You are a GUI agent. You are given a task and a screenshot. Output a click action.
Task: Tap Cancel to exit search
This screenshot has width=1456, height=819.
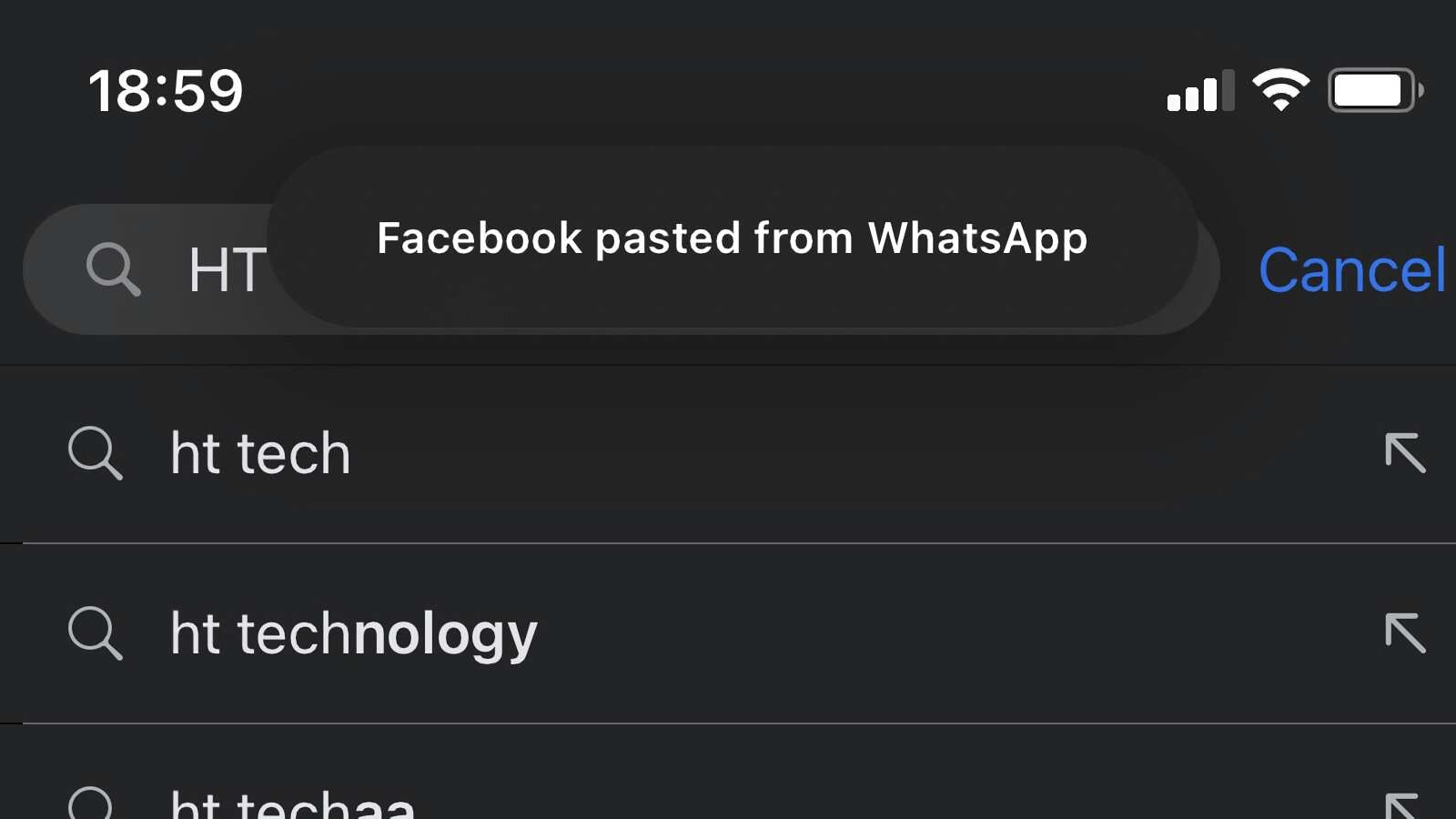pos(1350,270)
